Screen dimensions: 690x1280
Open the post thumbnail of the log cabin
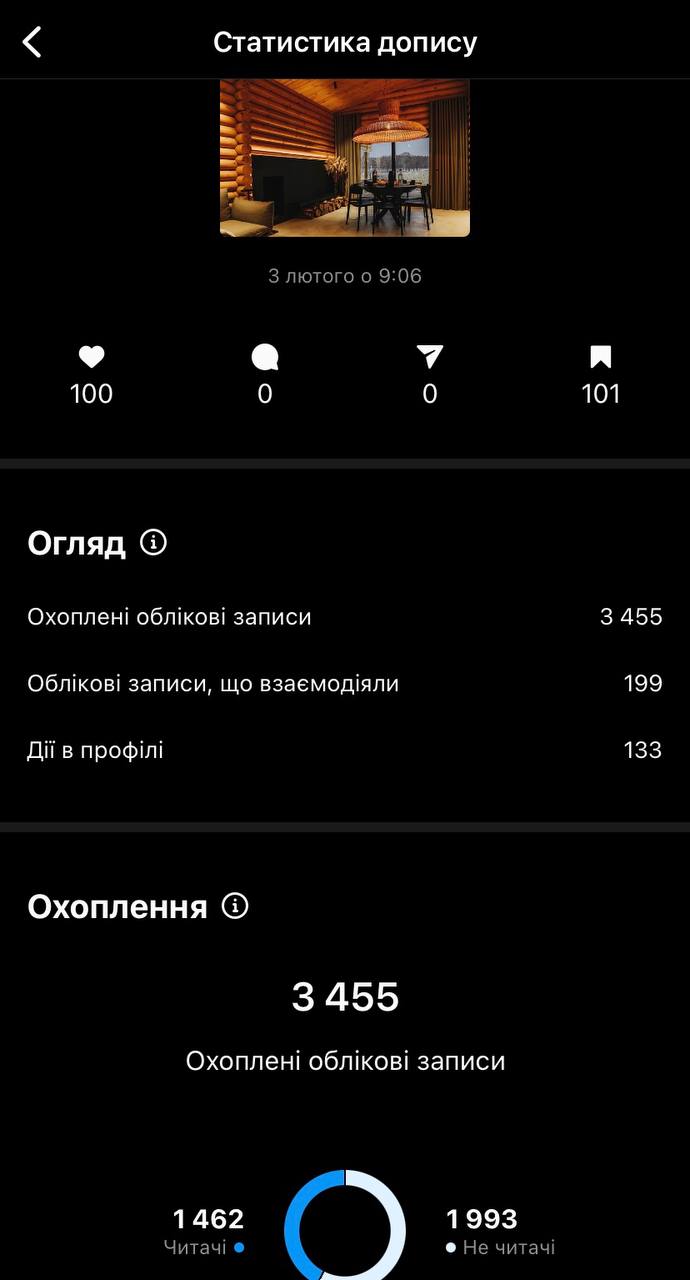(x=345, y=158)
